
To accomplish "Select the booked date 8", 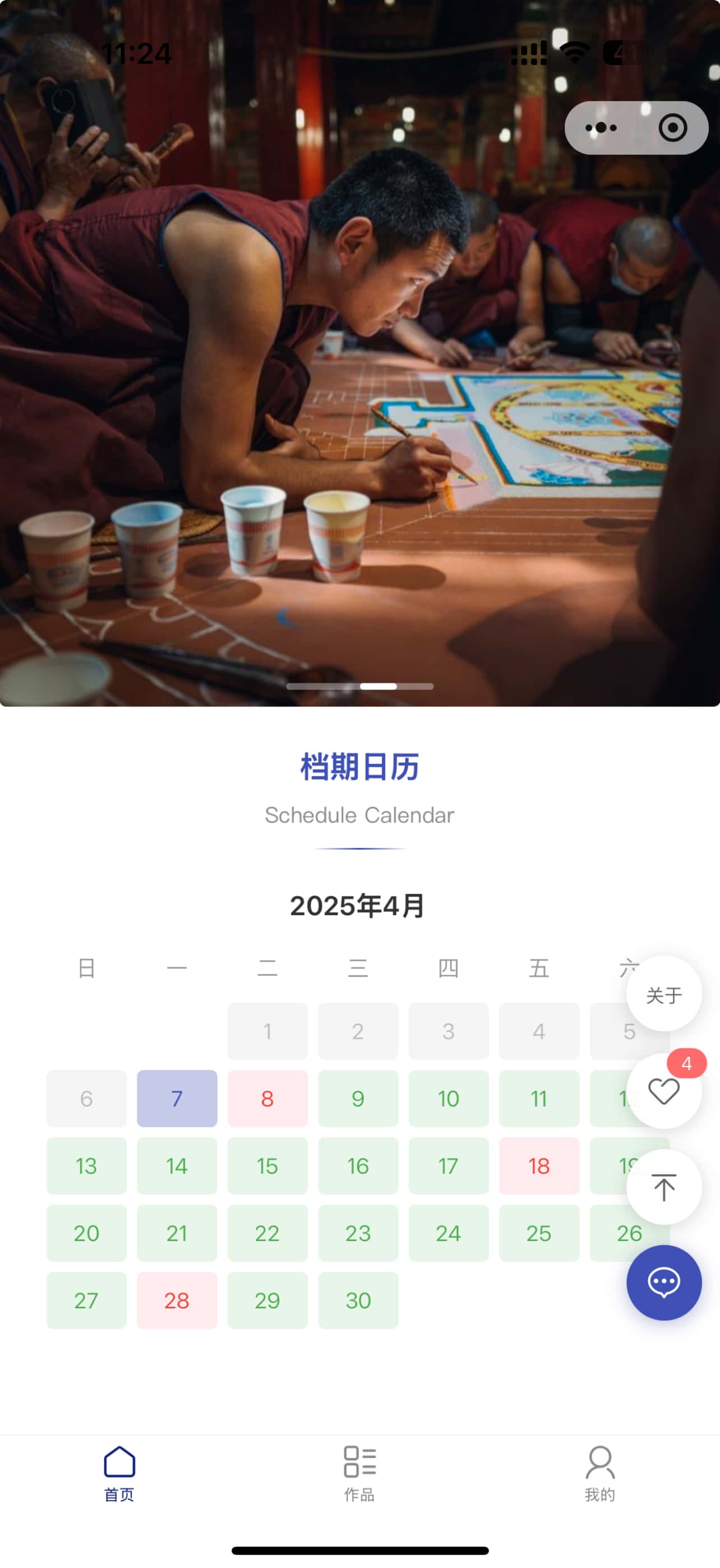I will (267, 1099).
